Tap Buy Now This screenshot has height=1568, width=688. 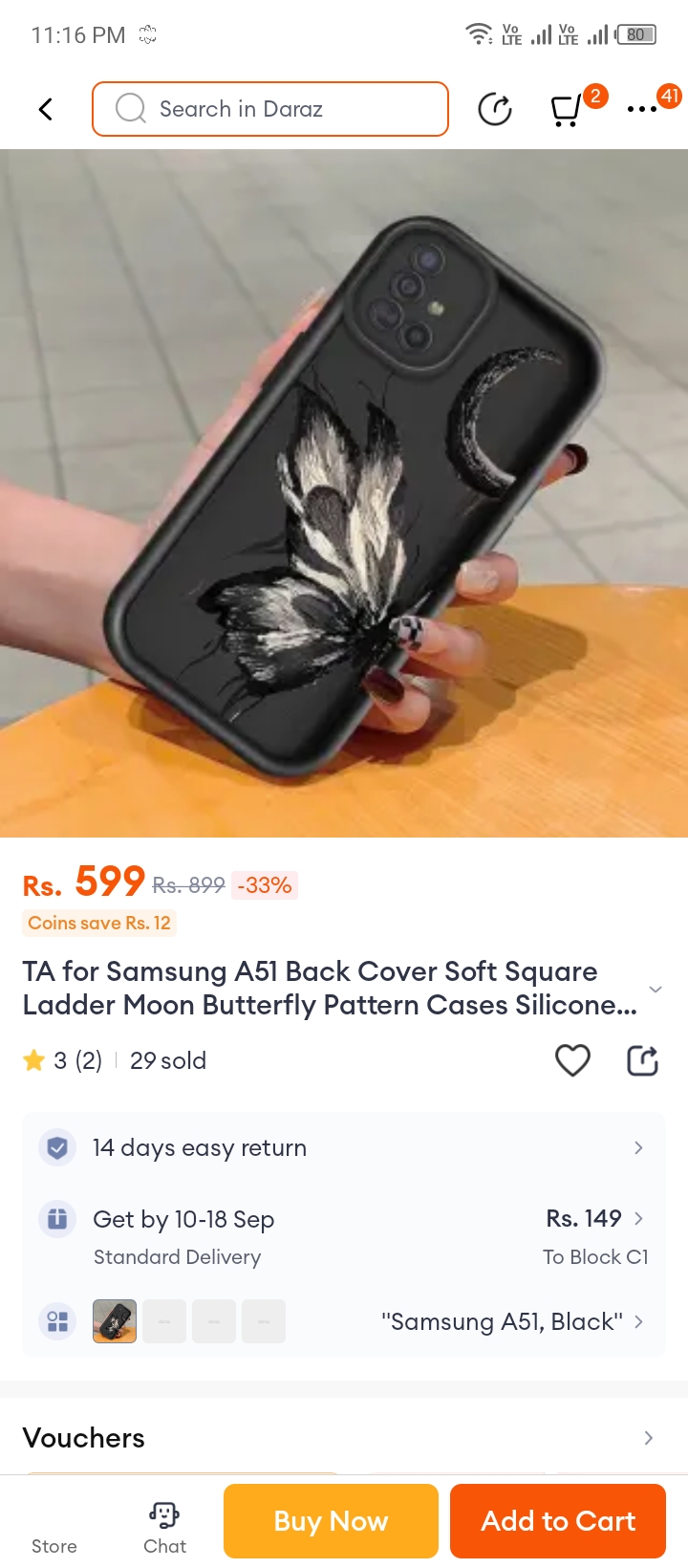331,1520
